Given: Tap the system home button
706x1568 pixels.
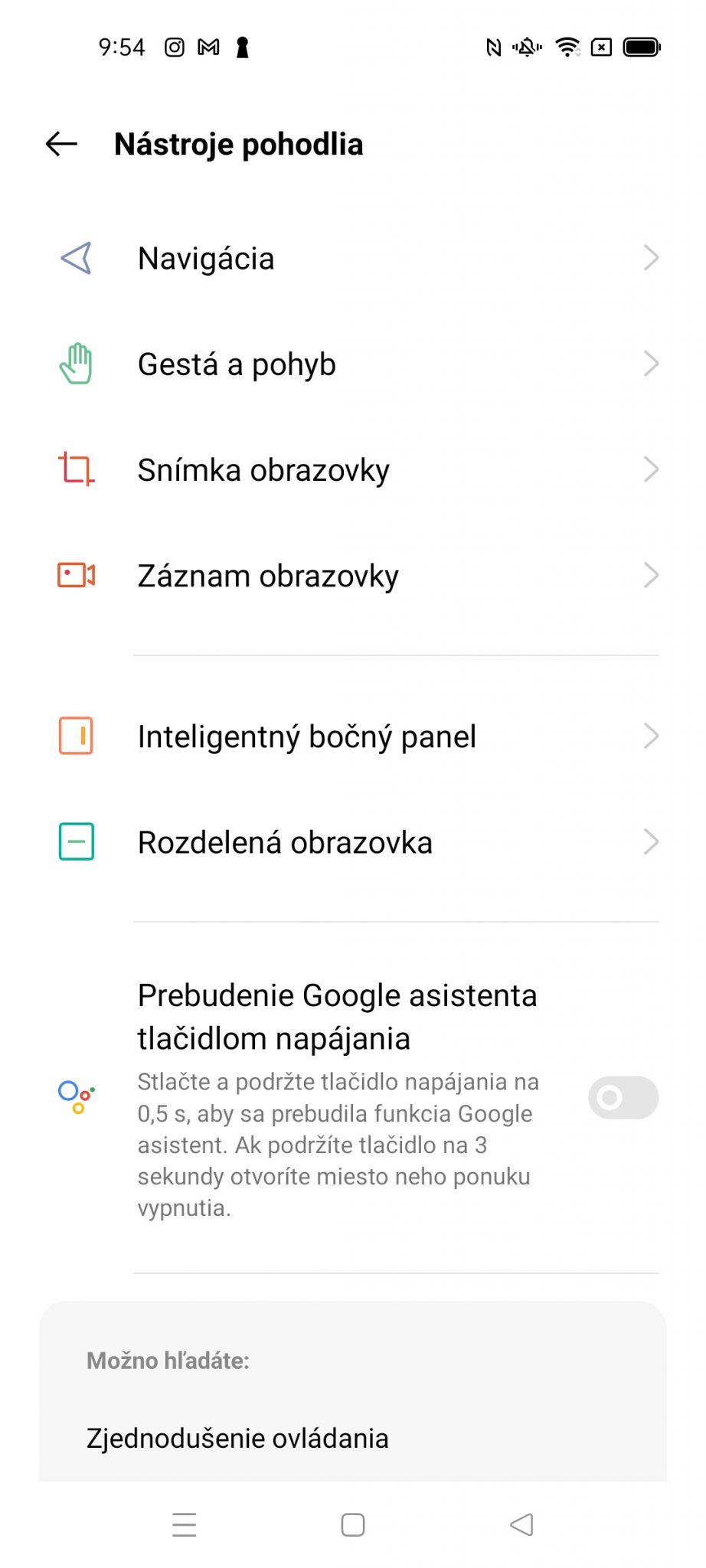Looking at the screenshot, I should 353,1524.
